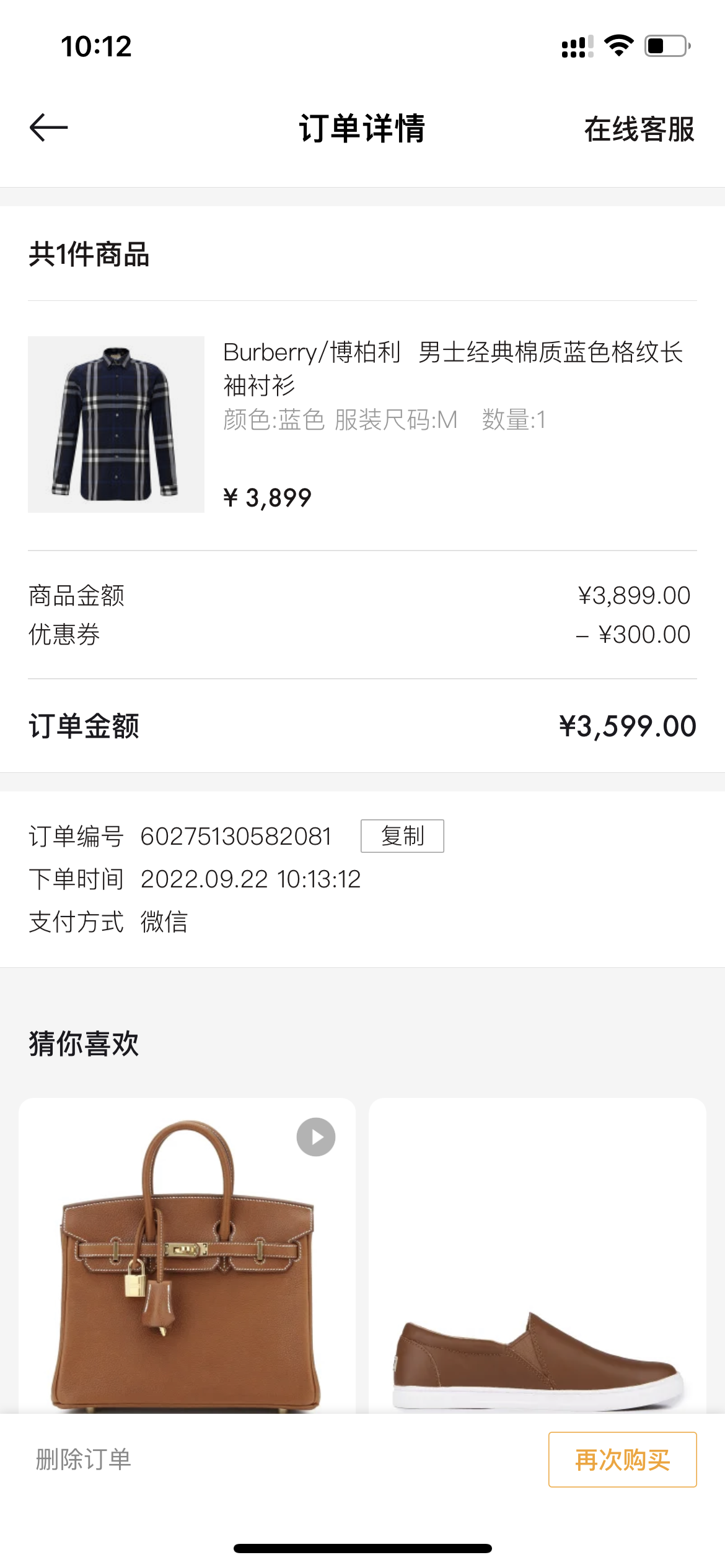Go back using the top-left arrow
This screenshot has width=725, height=1568.
click(x=48, y=128)
